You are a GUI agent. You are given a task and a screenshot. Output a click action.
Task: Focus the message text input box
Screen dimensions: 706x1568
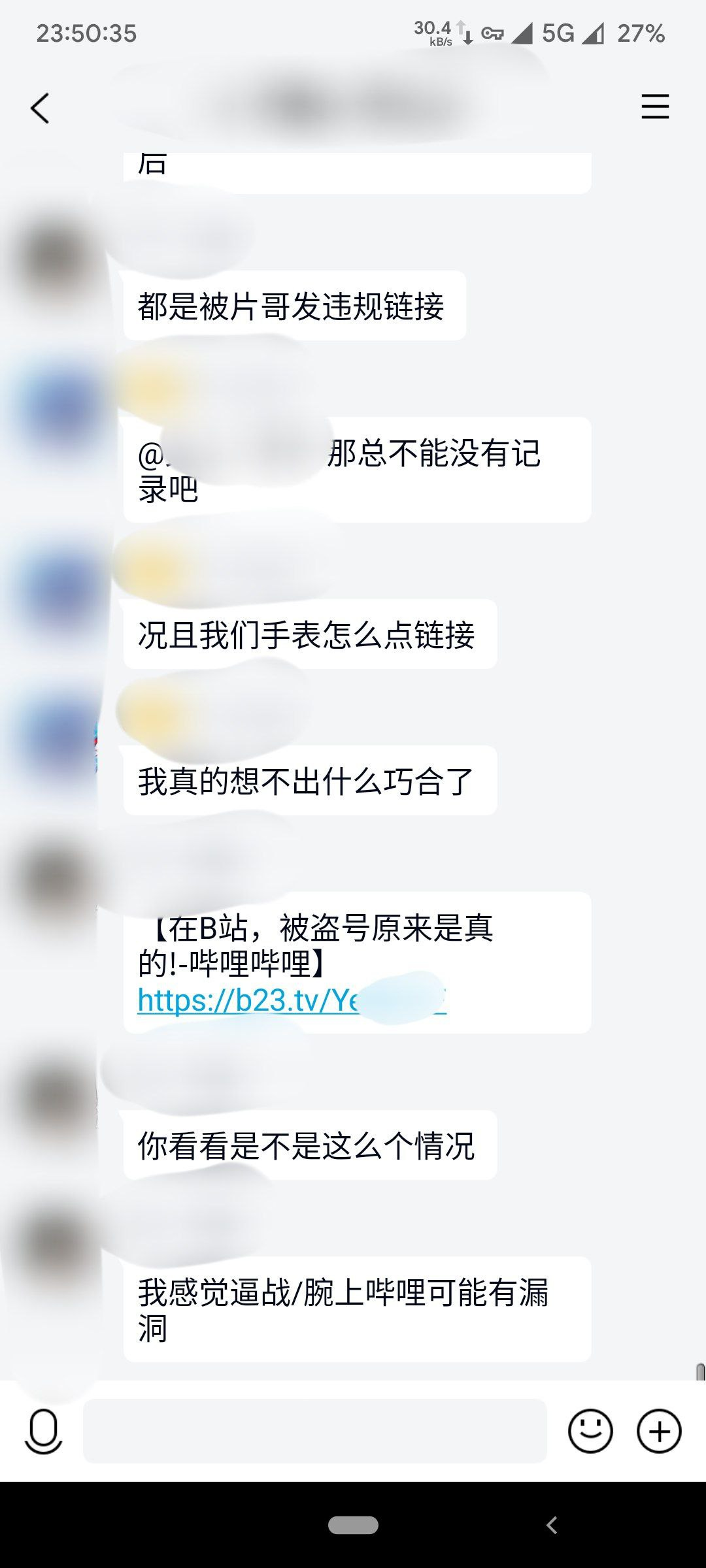point(314,1431)
